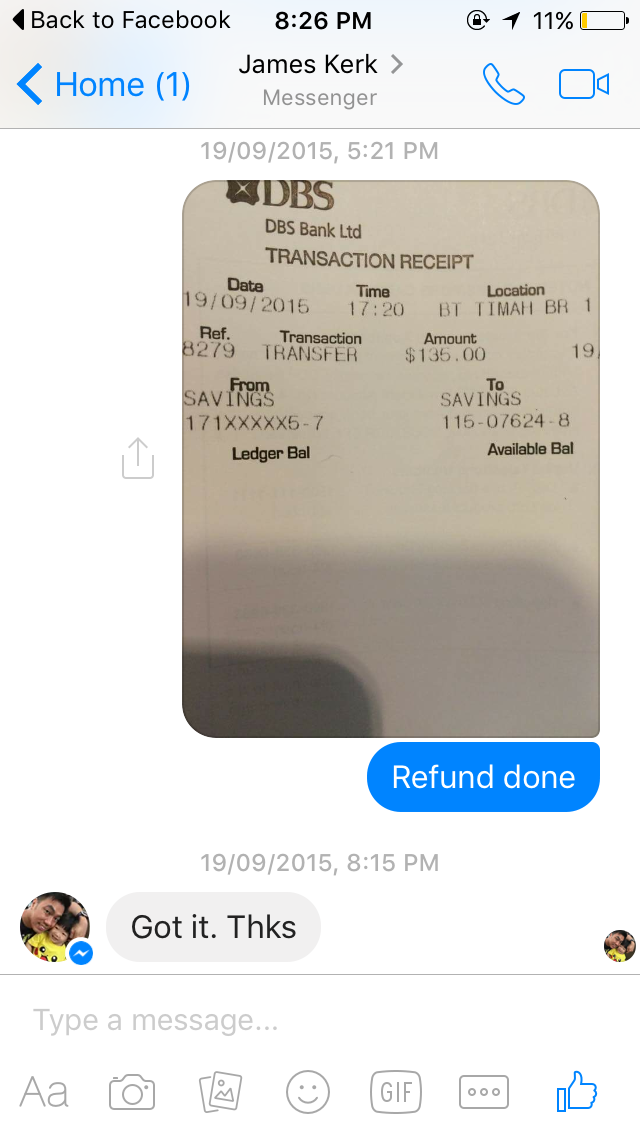The width and height of the screenshot is (640, 1136).
Task: Tap James Kerk's avatar beside his message
Action: click(x=55, y=927)
